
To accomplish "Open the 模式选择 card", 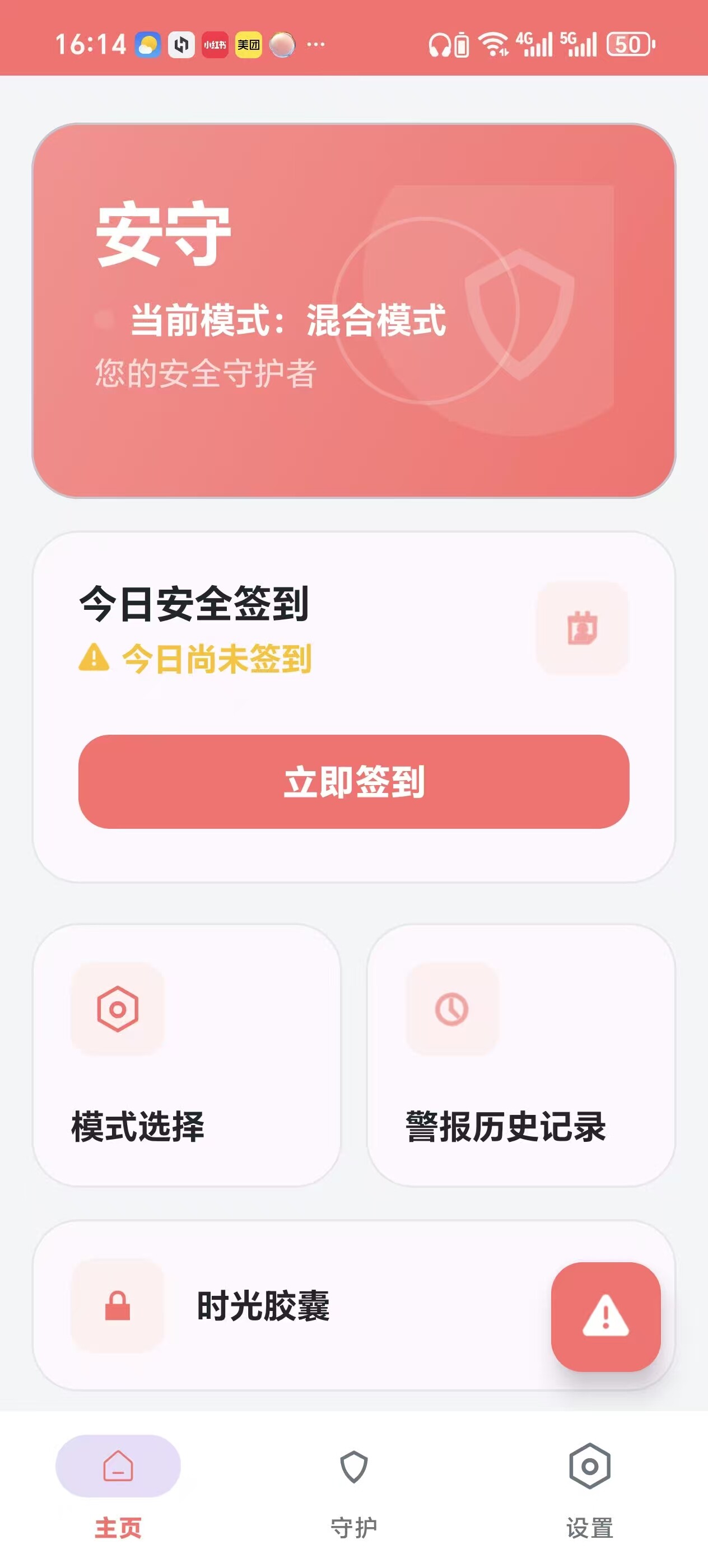I will pos(187,1055).
